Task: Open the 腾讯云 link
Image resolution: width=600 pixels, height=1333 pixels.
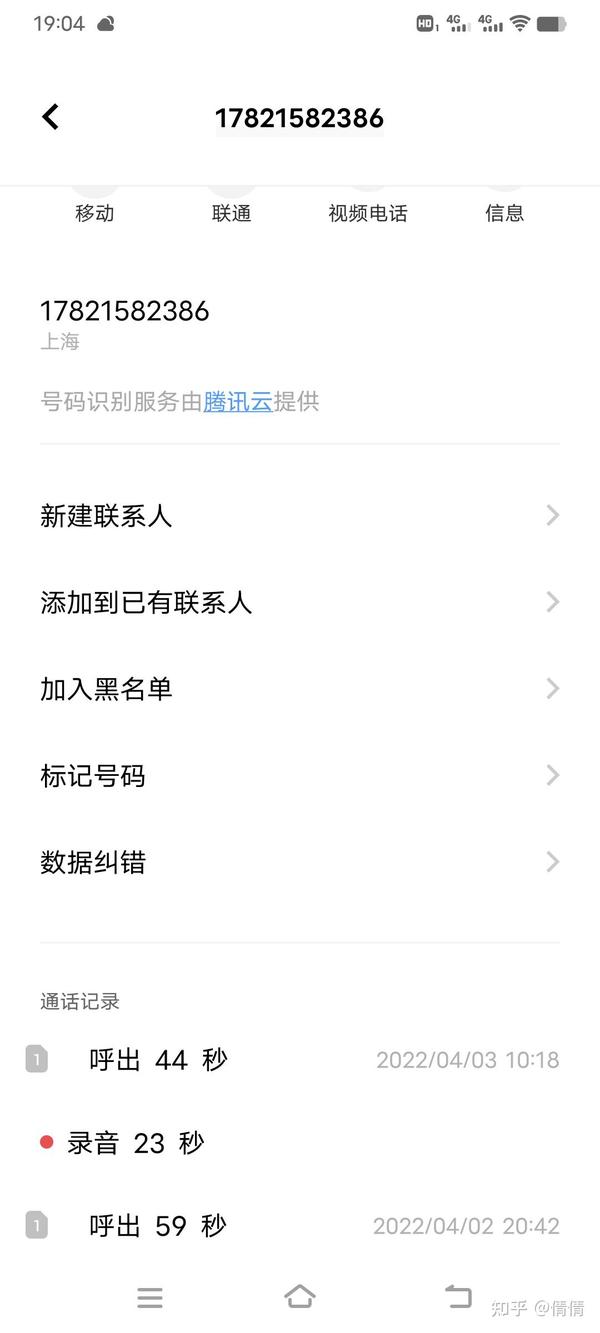Action: coord(238,402)
